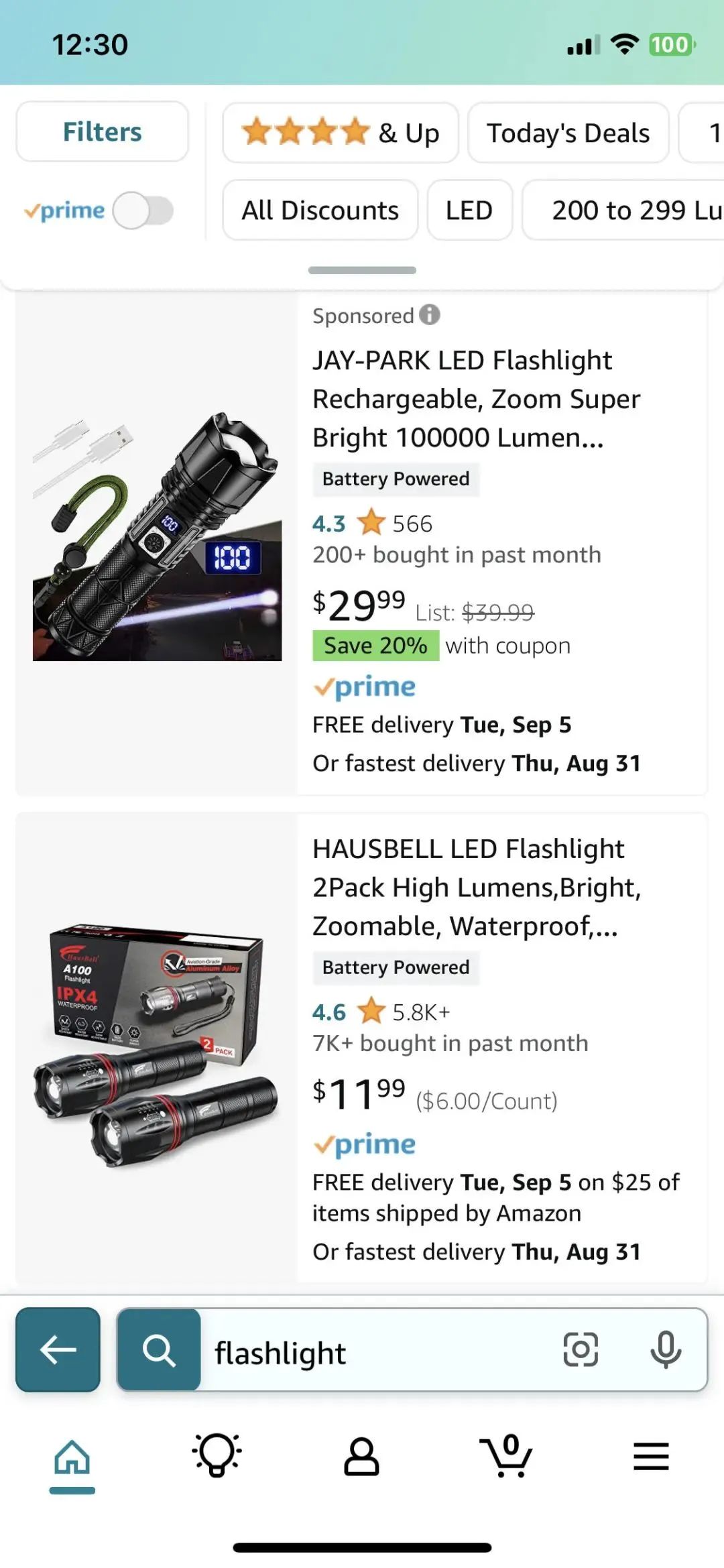Filter by Today's Deals

[x=568, y=133]
